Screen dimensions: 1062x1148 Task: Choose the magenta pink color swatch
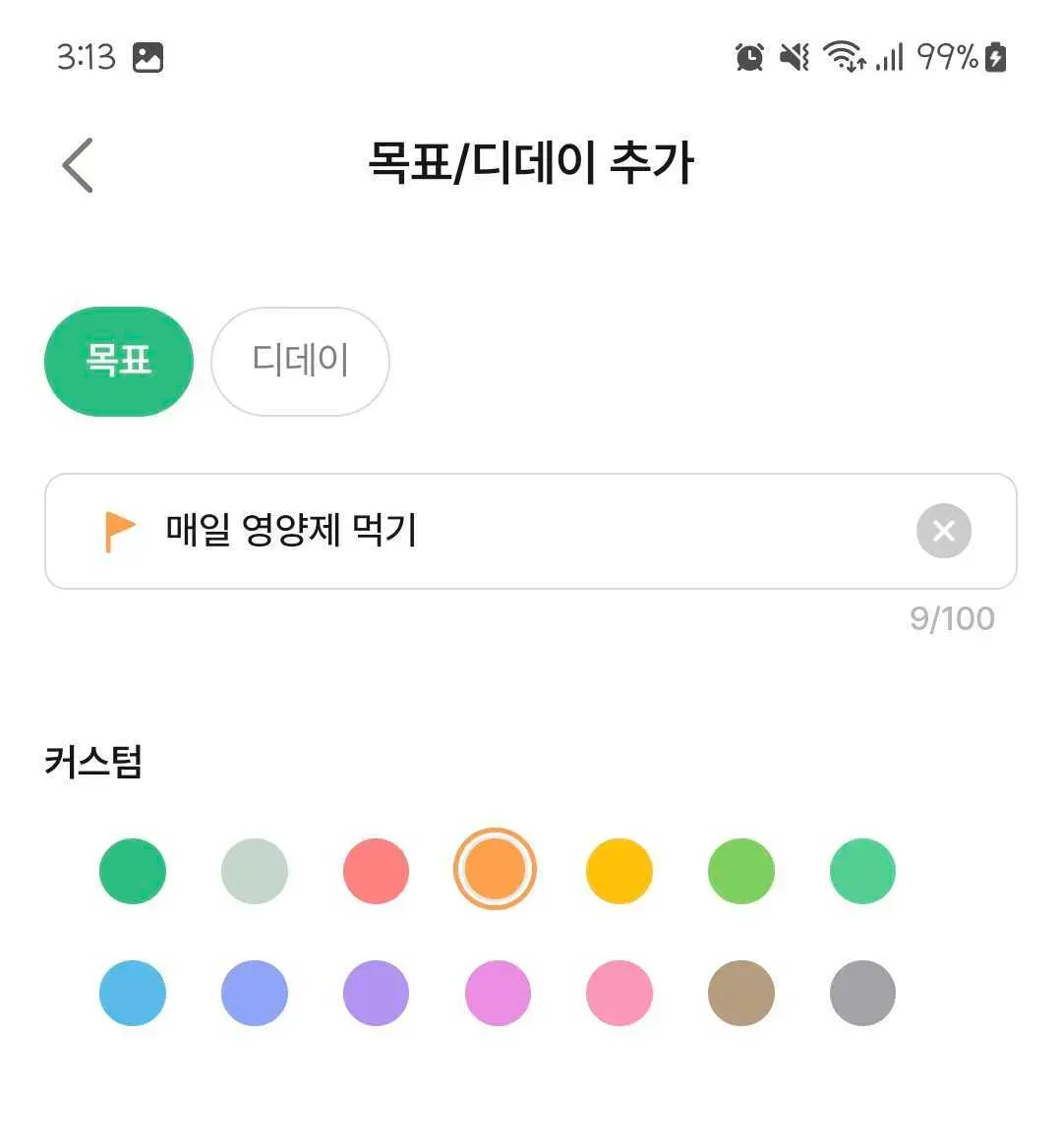click(498, 993)
